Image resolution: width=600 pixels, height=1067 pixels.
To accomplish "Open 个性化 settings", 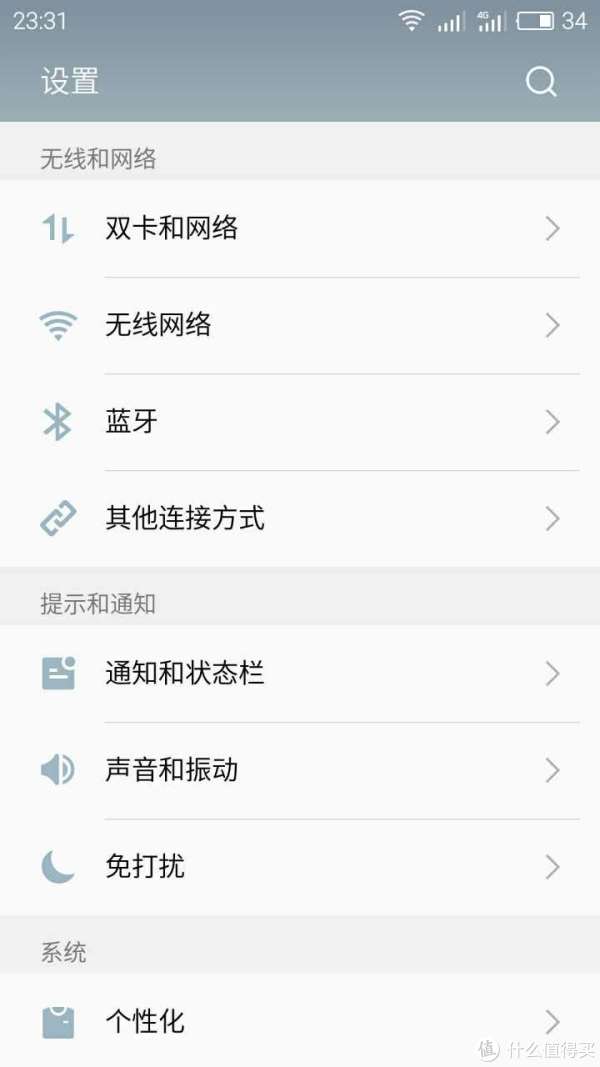I will (x=300, y=1021).
